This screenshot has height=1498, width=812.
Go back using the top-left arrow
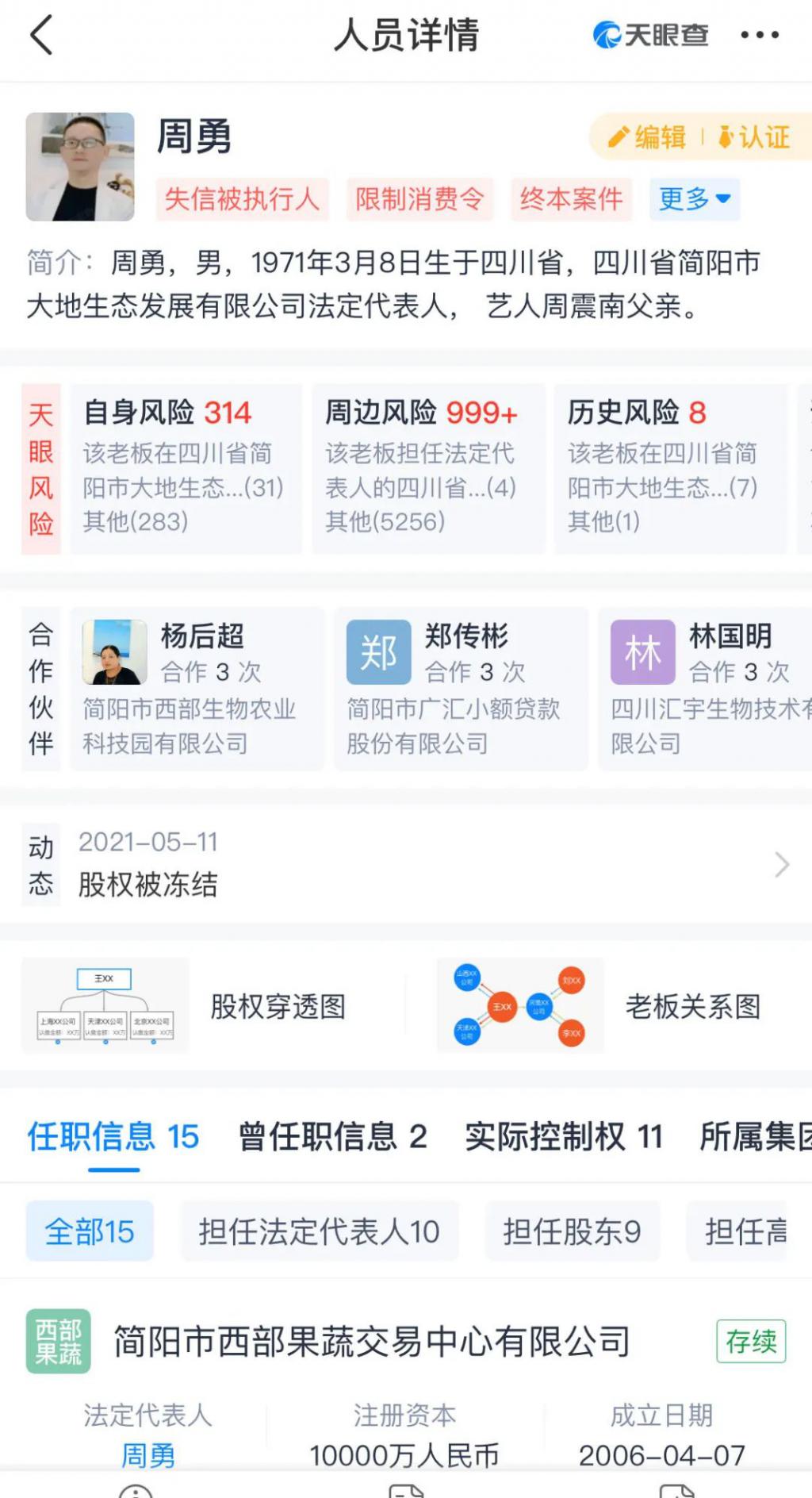[x=41, y=36]
